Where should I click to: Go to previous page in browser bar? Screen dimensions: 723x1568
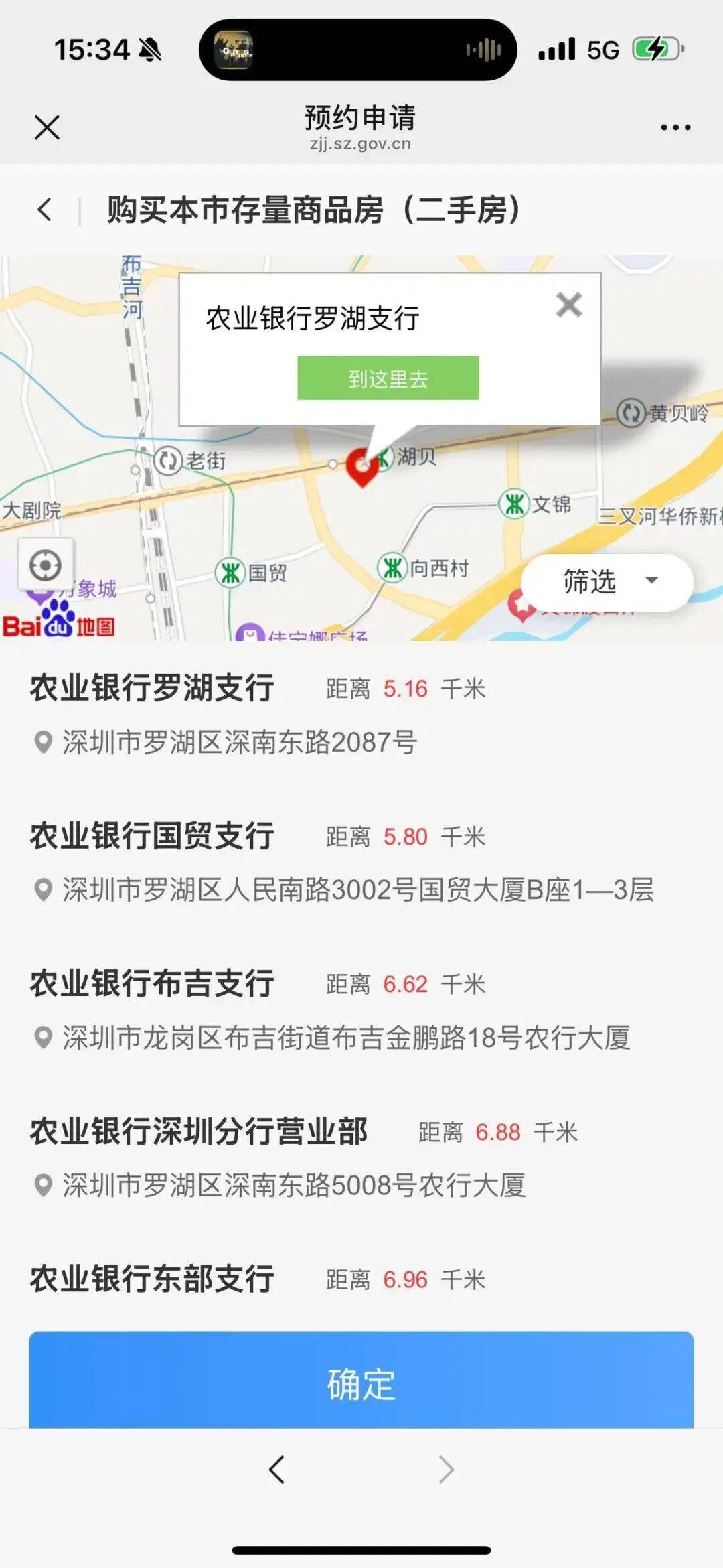coord(276,1470)
